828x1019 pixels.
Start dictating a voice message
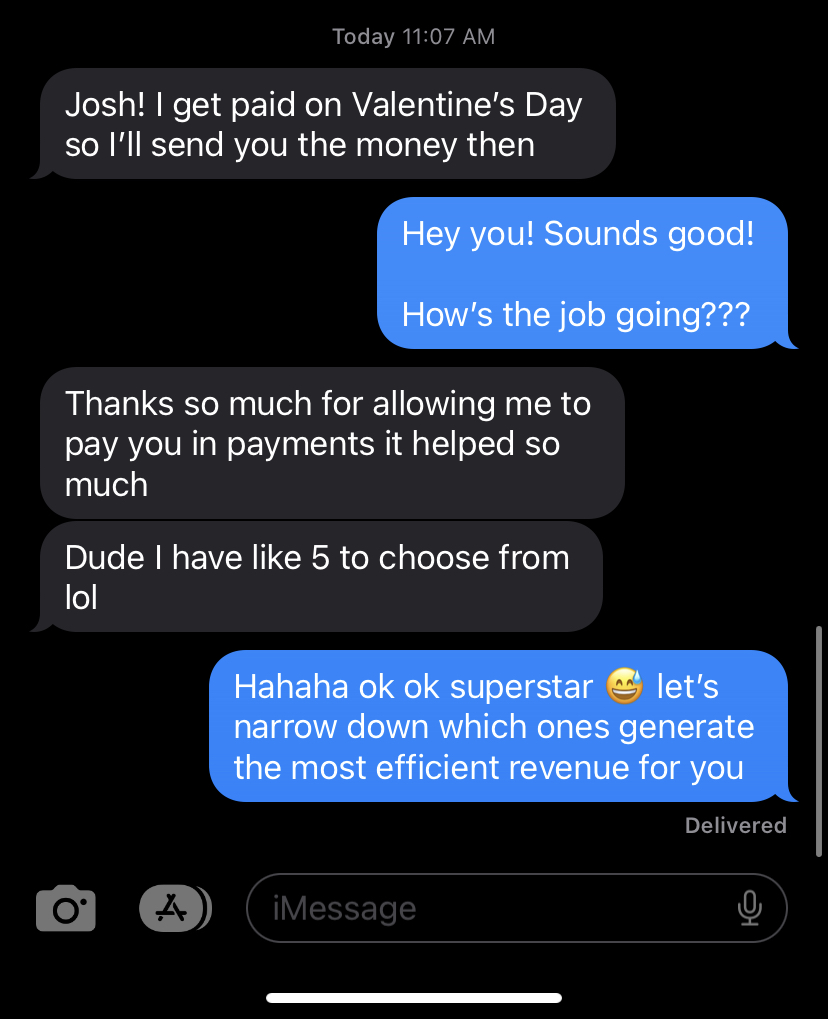[749, 908]
